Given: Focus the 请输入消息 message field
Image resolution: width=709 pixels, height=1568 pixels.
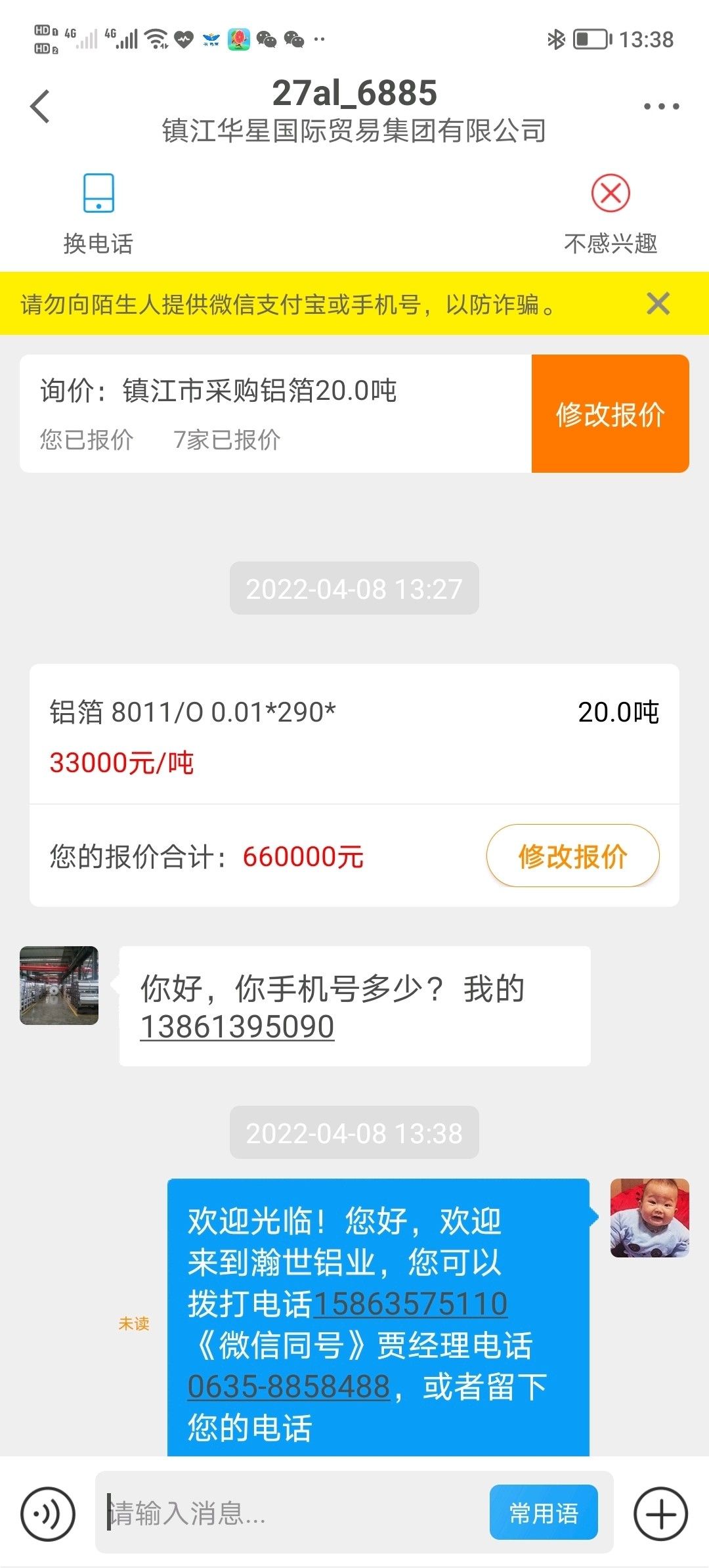Looking at the screenshot, I should [295, 1514].
